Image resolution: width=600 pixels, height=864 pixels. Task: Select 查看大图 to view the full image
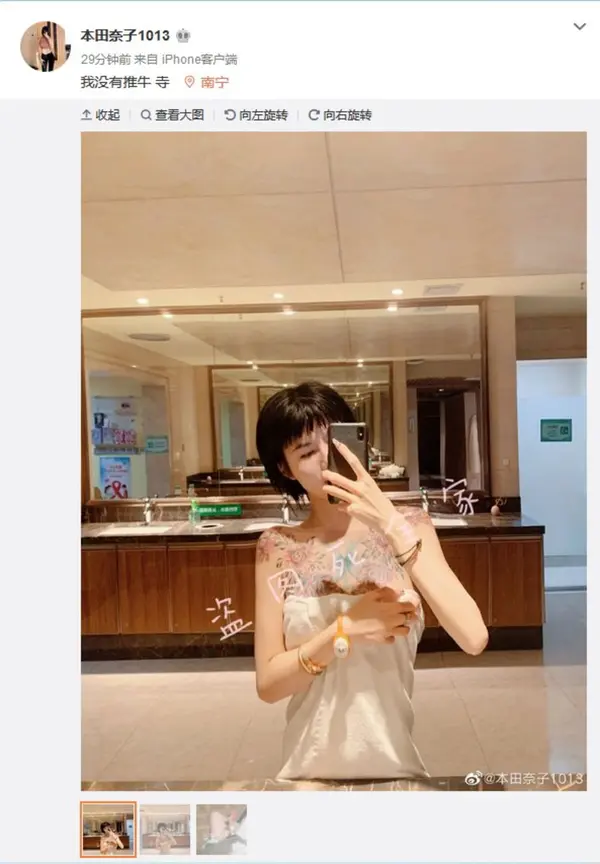point(172,115)
